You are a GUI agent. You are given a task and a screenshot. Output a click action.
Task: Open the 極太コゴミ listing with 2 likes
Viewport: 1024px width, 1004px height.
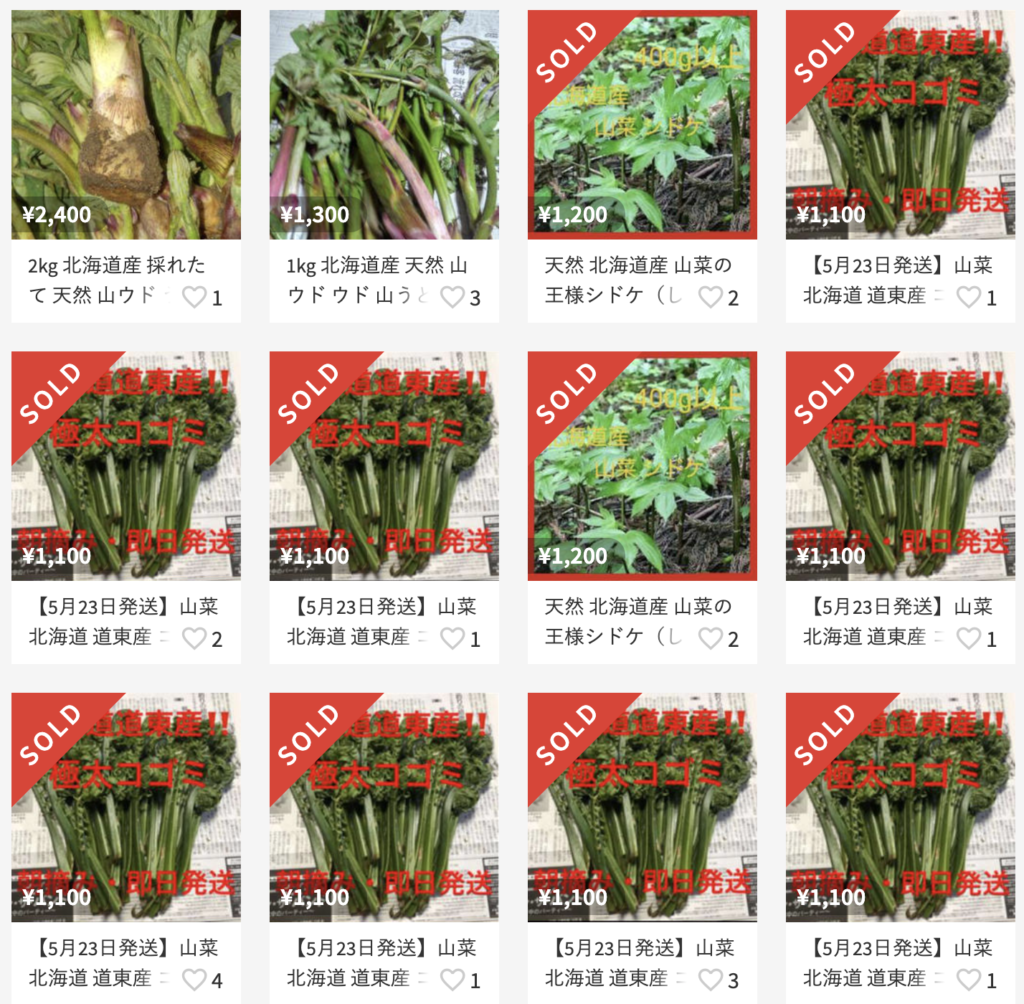coord(126,466)
